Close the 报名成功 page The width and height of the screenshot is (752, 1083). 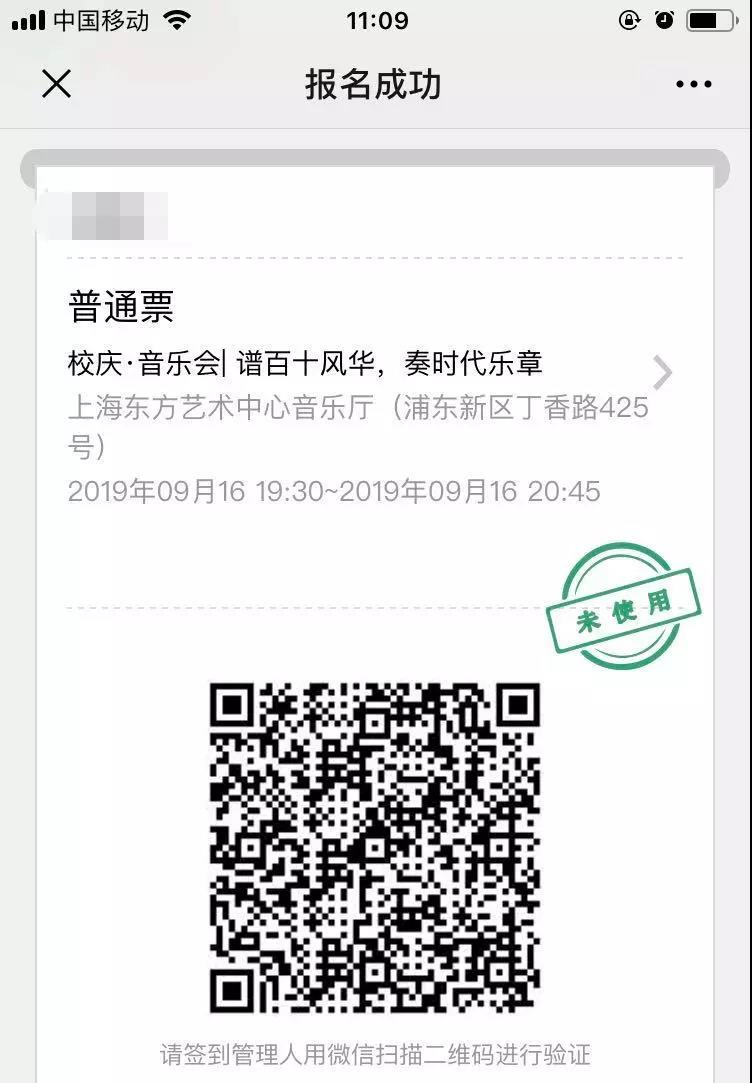57,84
